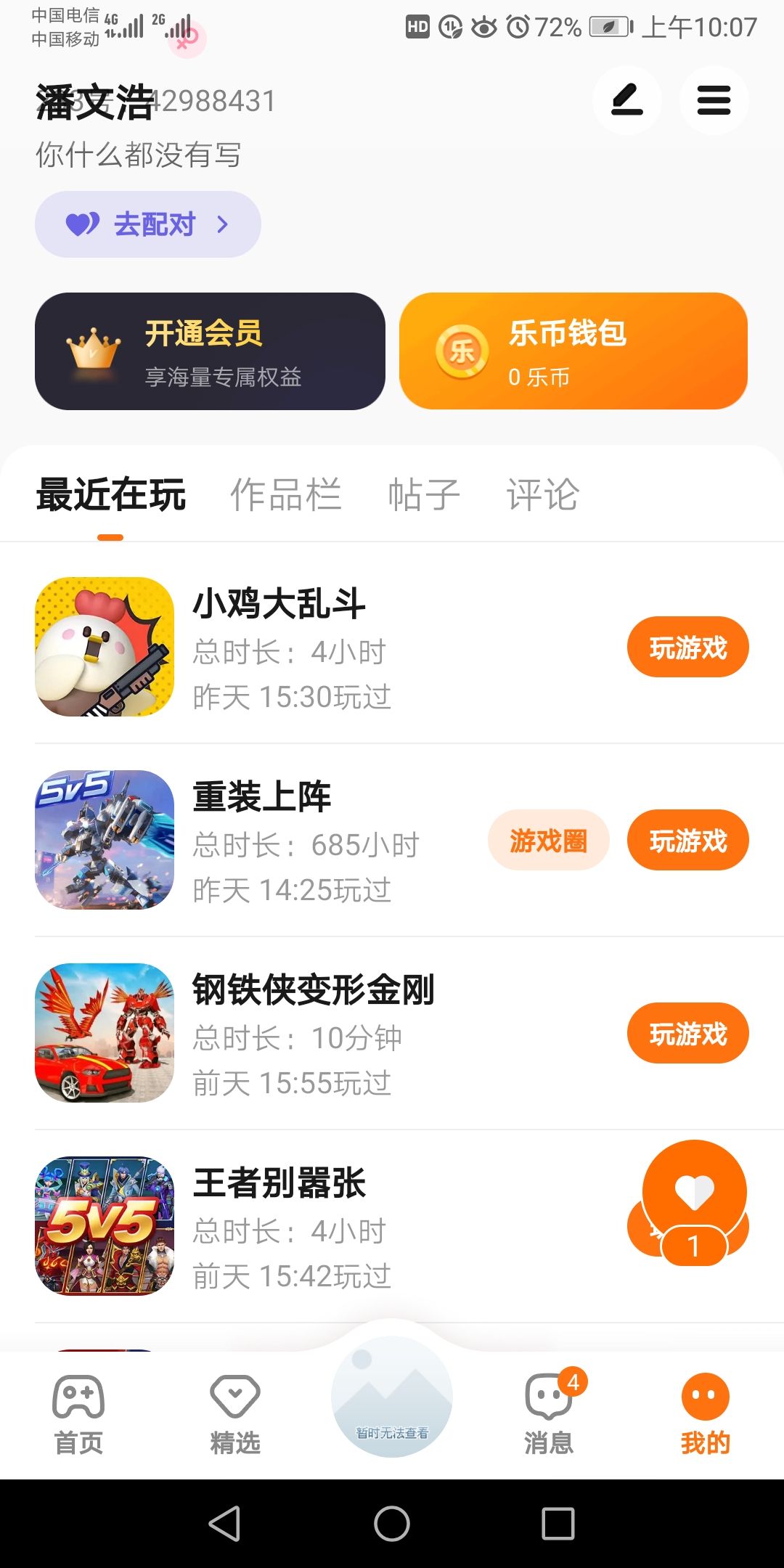Start 钢铁侠变形金刚 with 玩游戏 button
This screenshot has height=1568, width=784.
[687, 1034]
